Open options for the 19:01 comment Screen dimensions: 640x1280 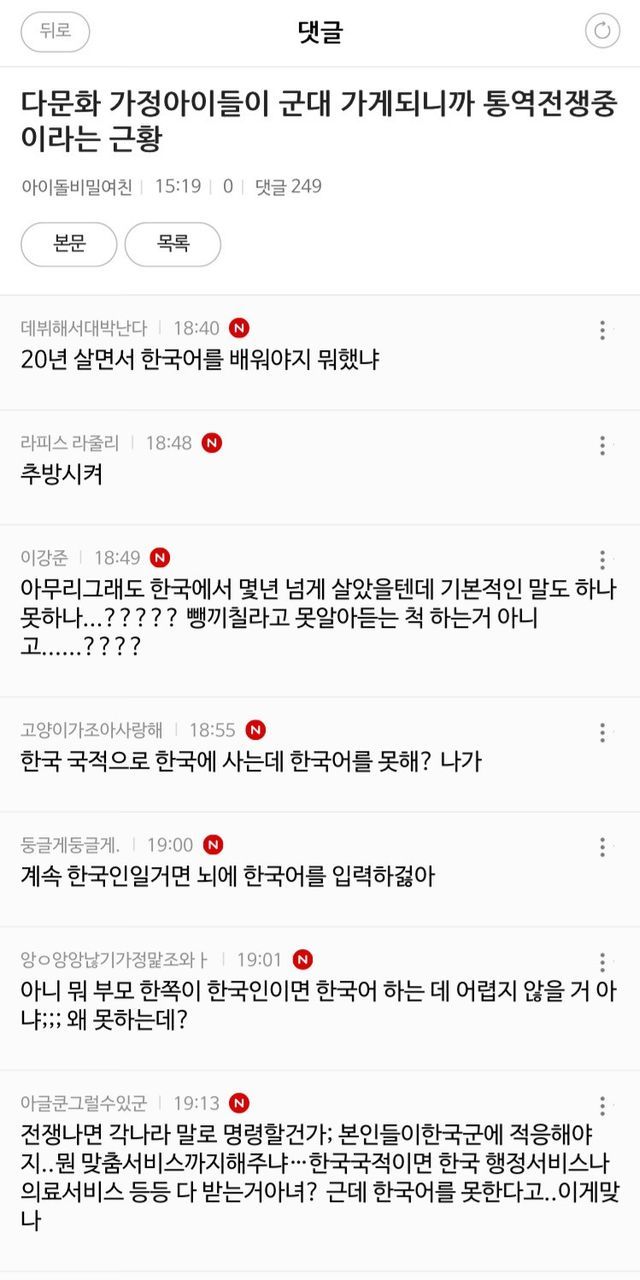[602, 962]
